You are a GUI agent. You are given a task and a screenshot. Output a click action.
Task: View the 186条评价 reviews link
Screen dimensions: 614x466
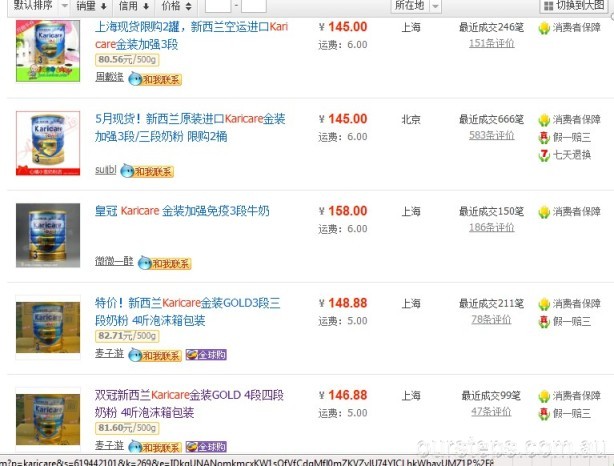point(490,228)
